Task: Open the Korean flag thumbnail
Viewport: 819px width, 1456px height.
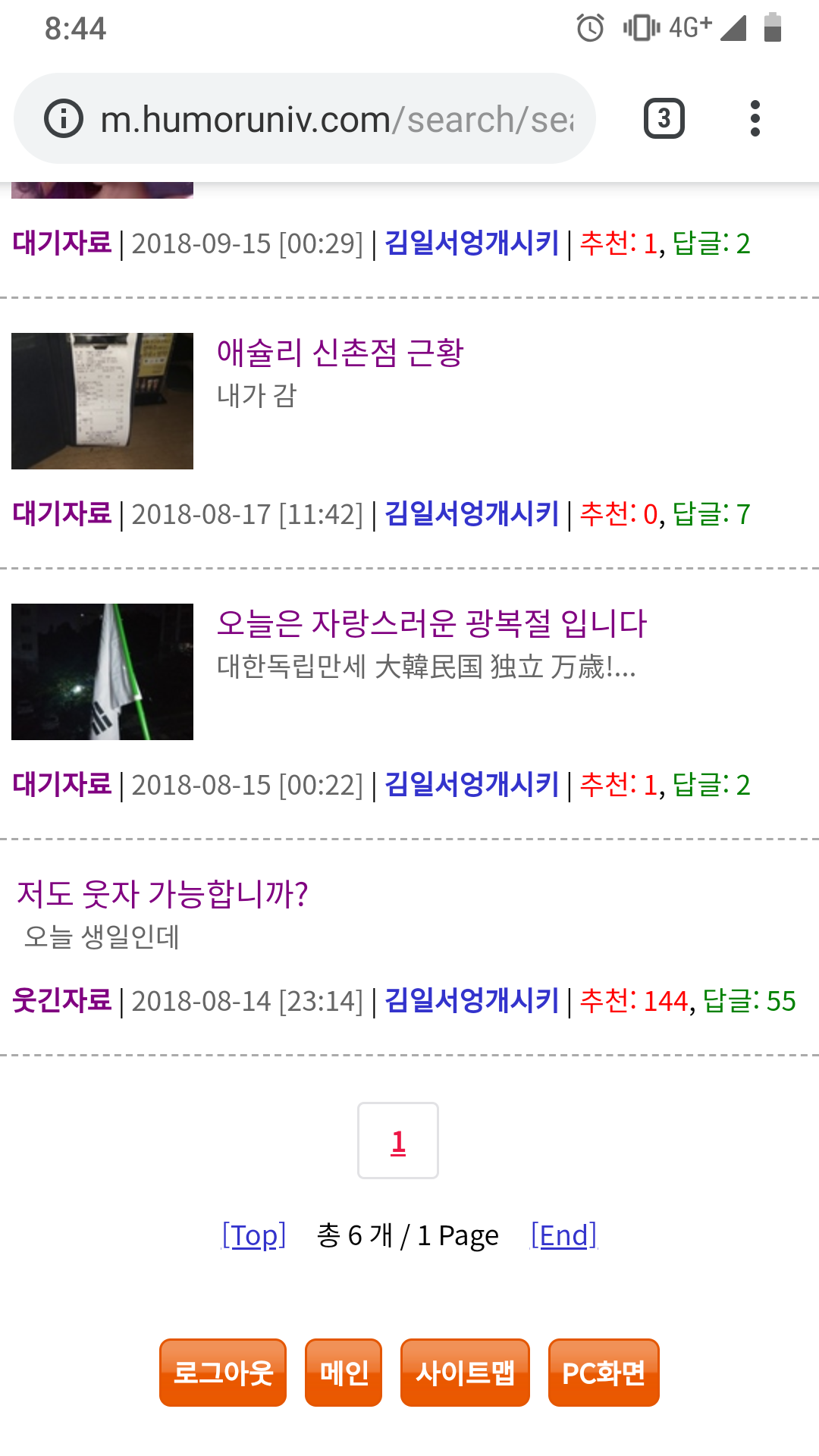Action: click(102, 672)
